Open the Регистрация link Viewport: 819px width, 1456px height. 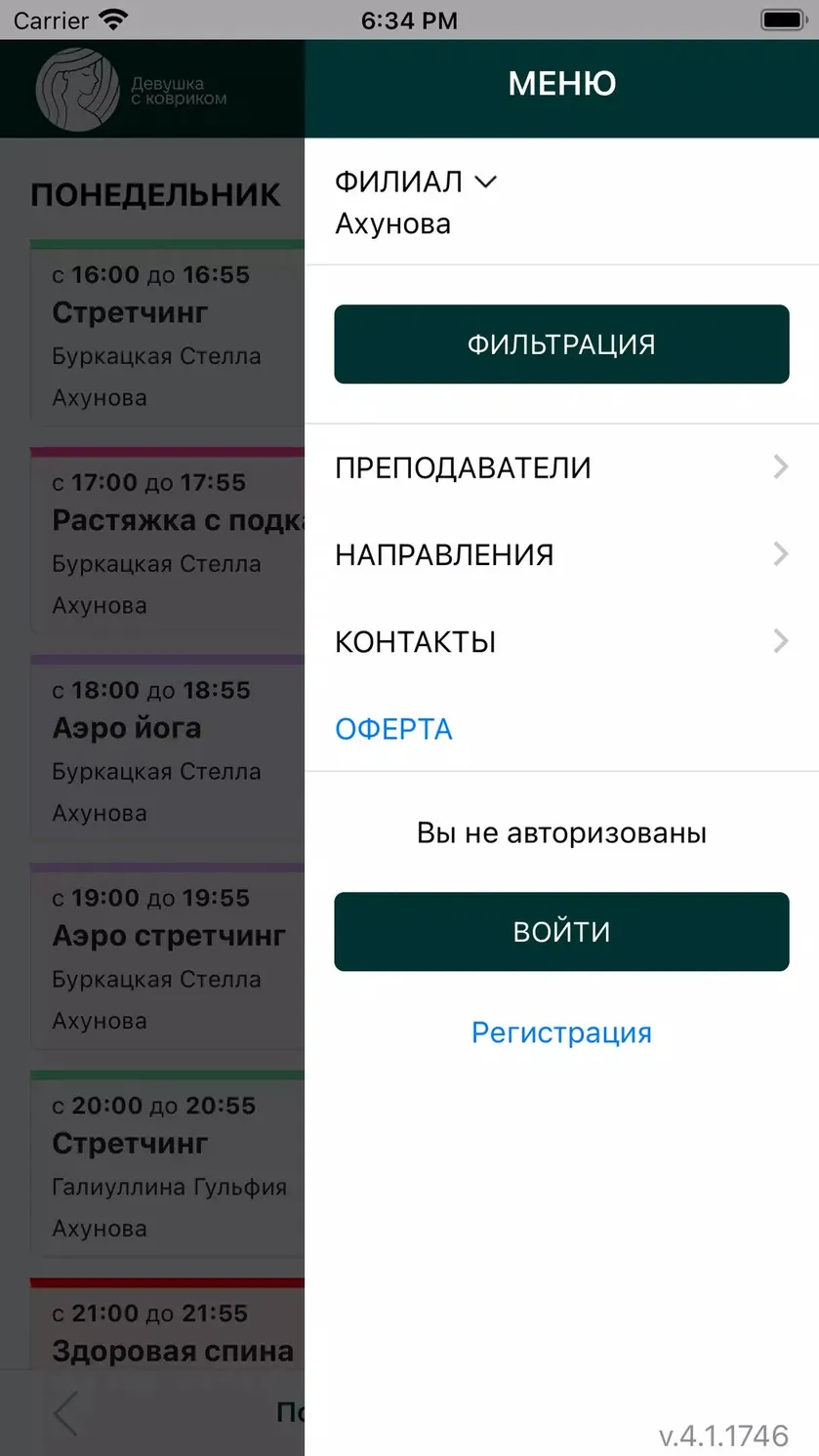click(561, 1032)
